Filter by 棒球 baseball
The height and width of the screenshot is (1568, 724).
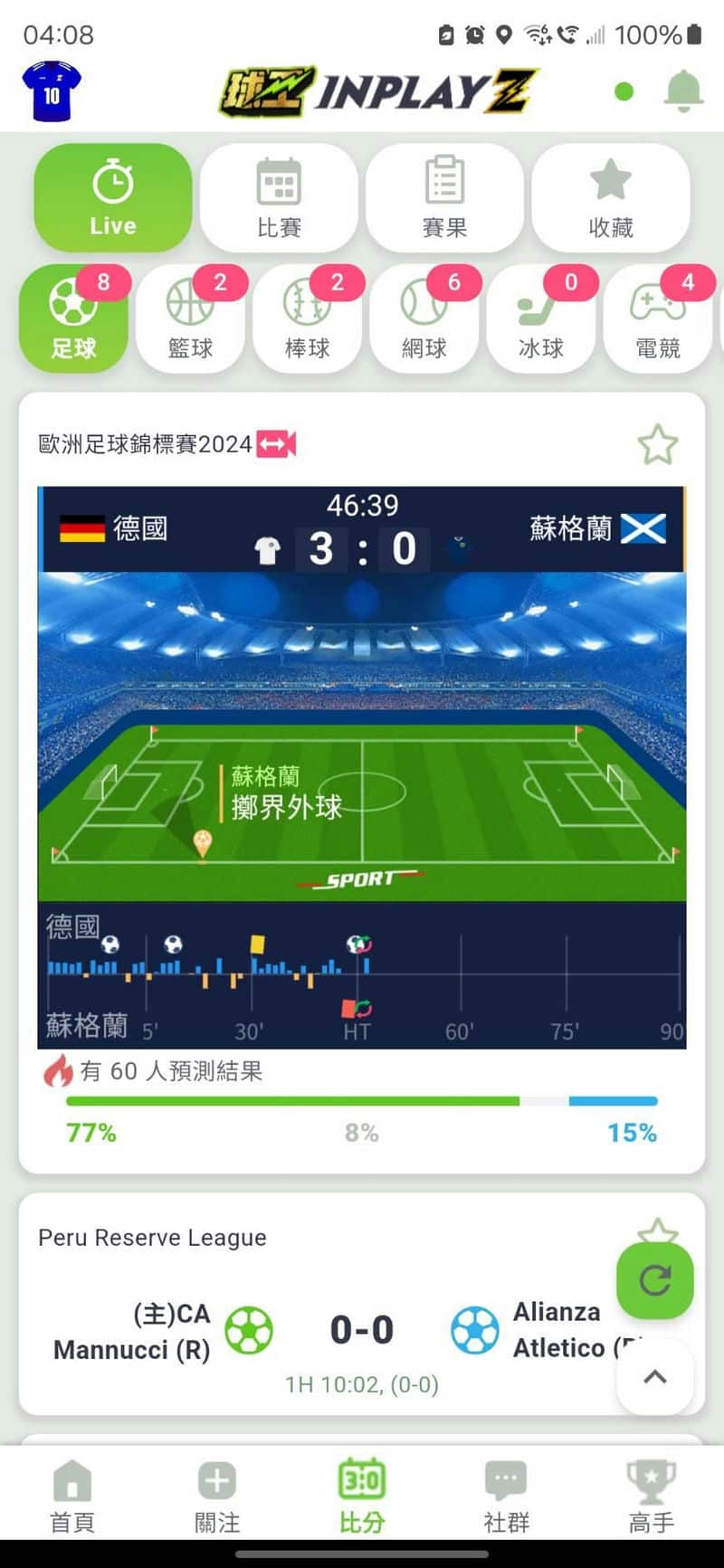(307, 318)
